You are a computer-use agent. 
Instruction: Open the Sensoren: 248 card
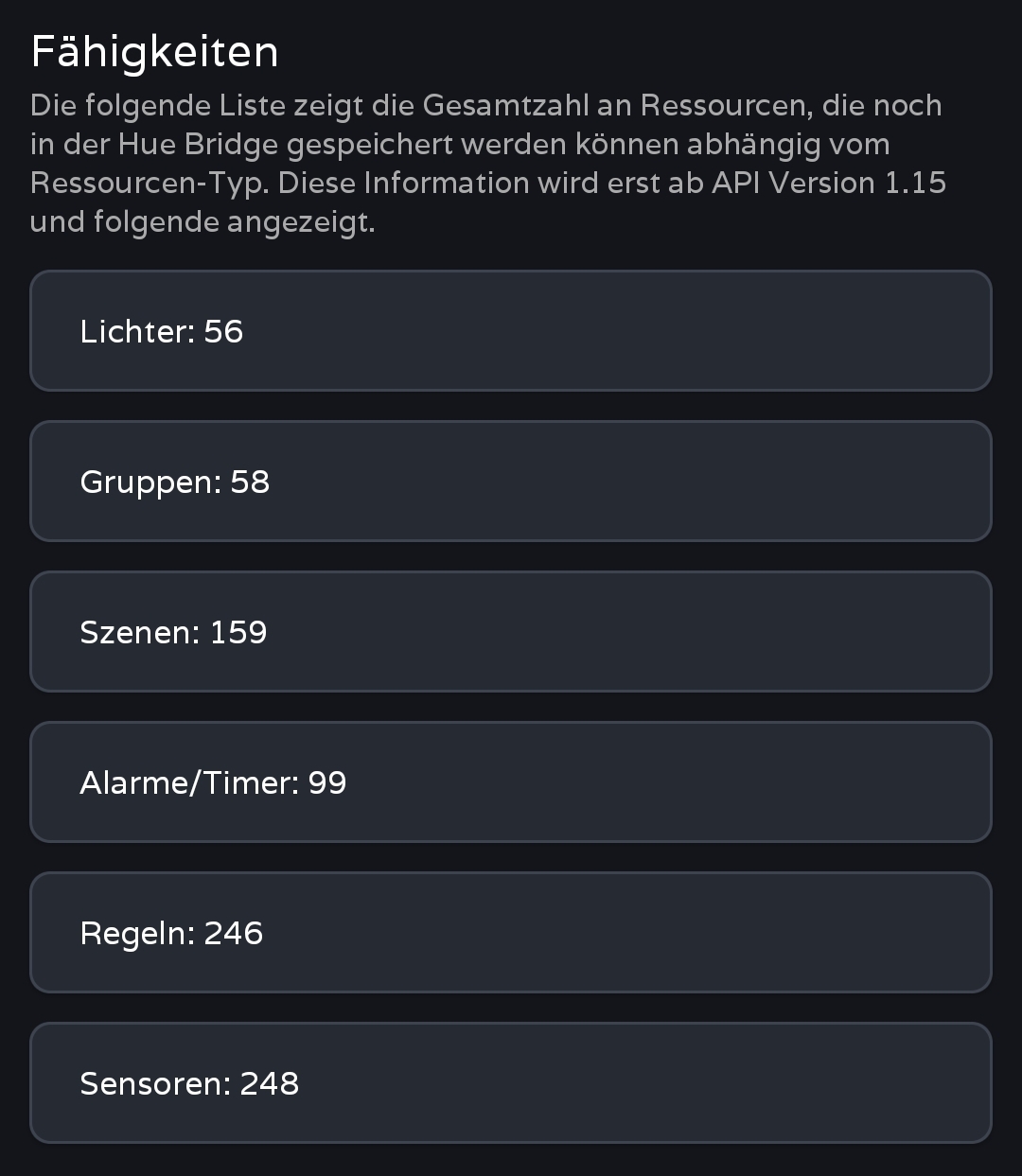[x=511, y=1083]
